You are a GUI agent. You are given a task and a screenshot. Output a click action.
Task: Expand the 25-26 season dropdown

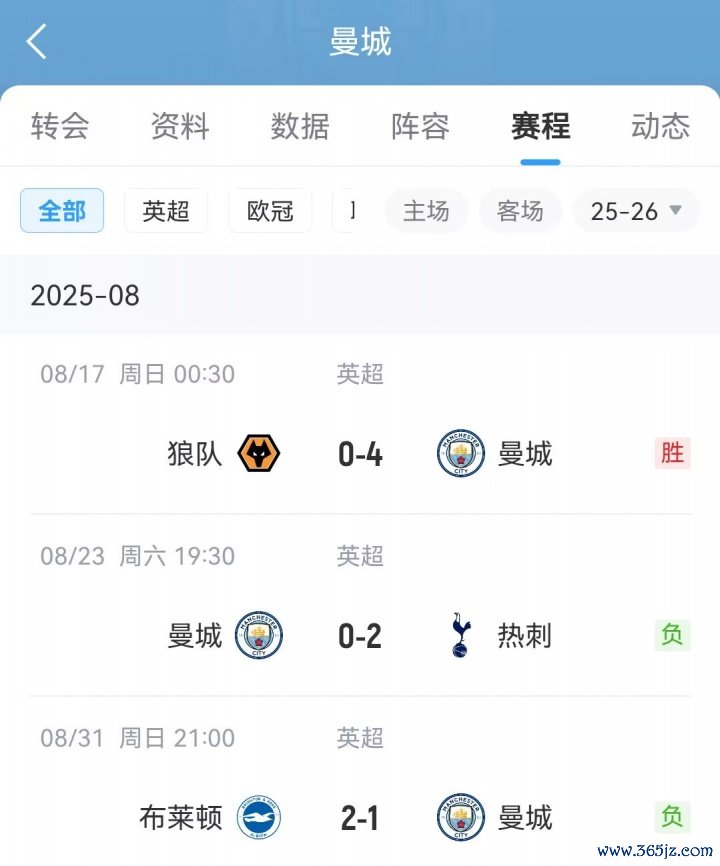coord(636,211)
